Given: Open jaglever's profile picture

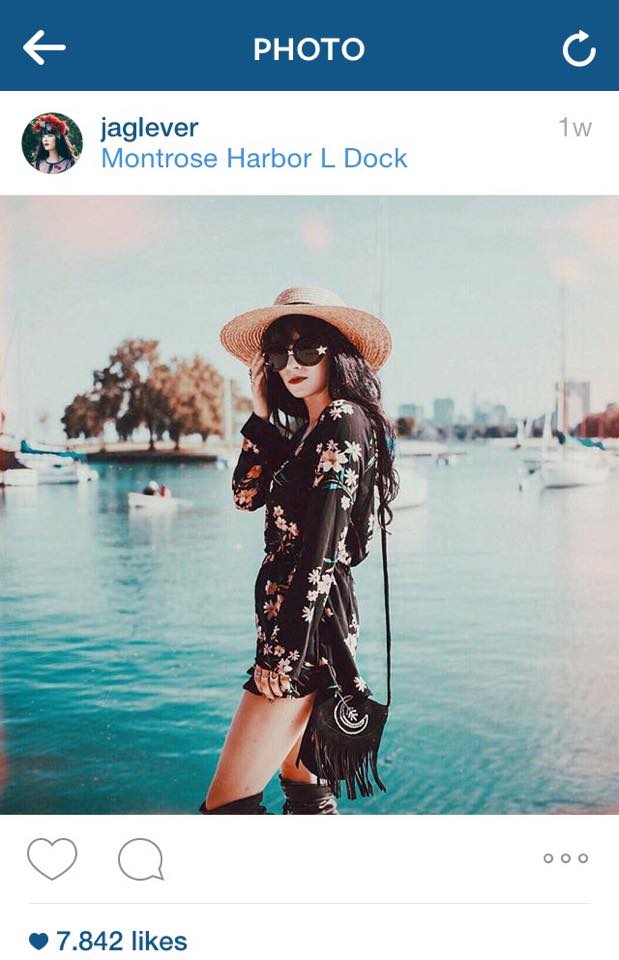Looking at the screenshot, I should coord(52,143).
